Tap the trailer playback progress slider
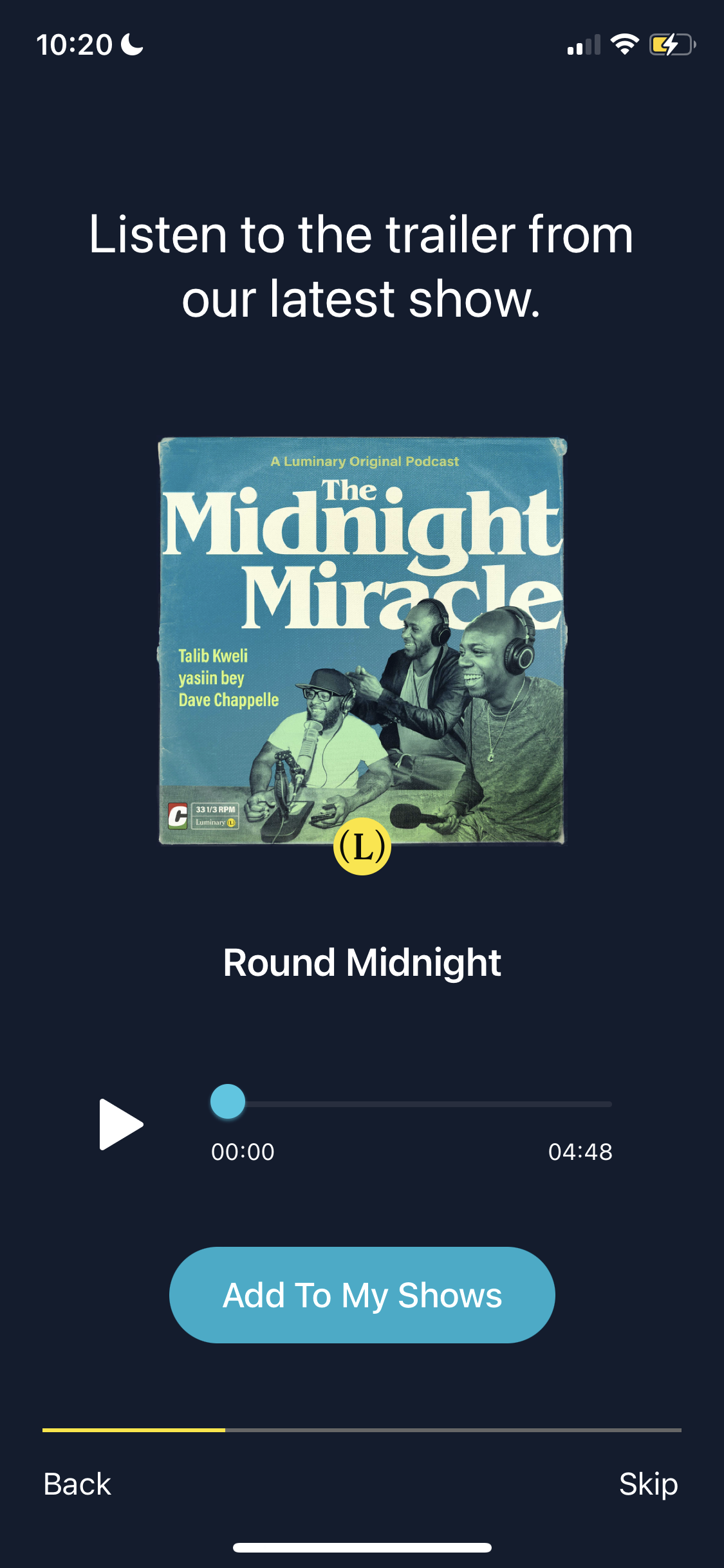The width and height of the screenshot is (724, 1568). (412, 1103)
